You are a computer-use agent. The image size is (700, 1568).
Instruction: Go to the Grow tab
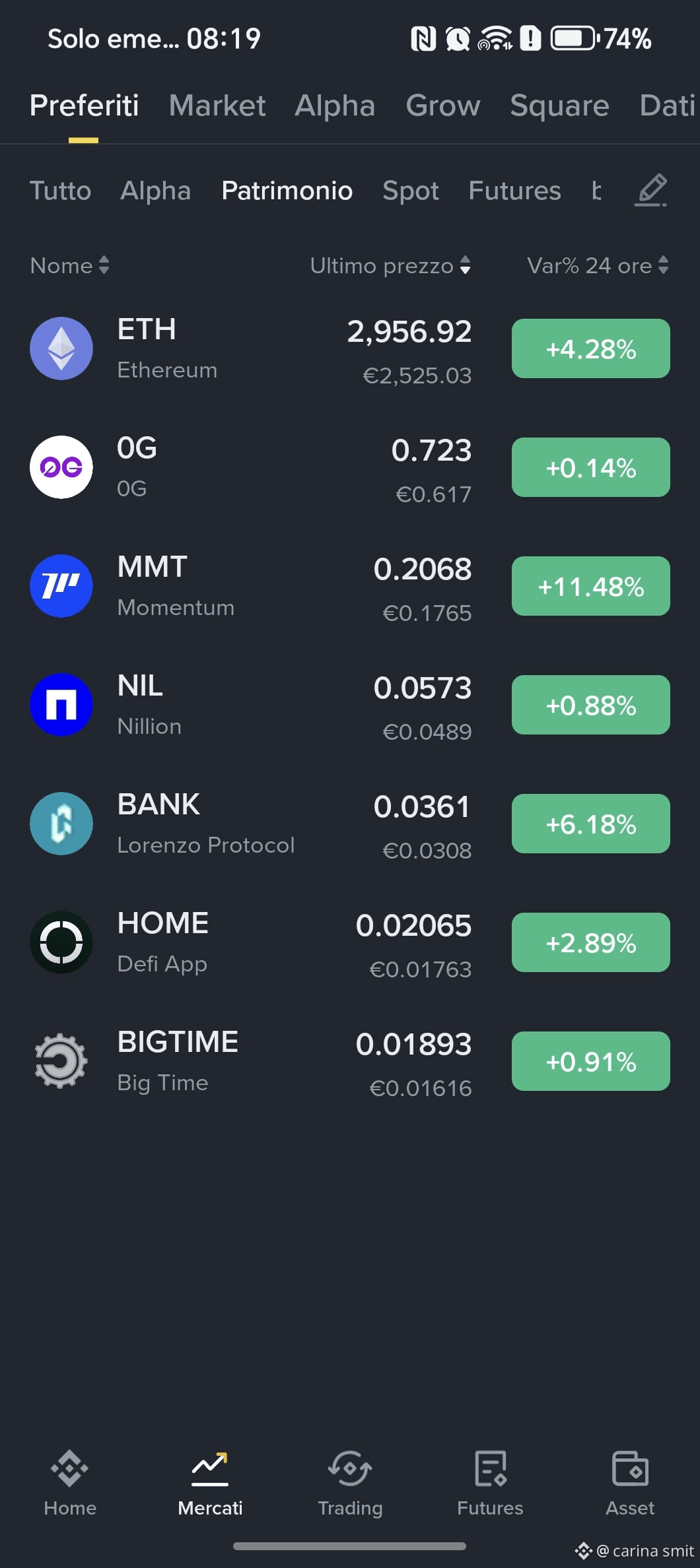(442, 106)
